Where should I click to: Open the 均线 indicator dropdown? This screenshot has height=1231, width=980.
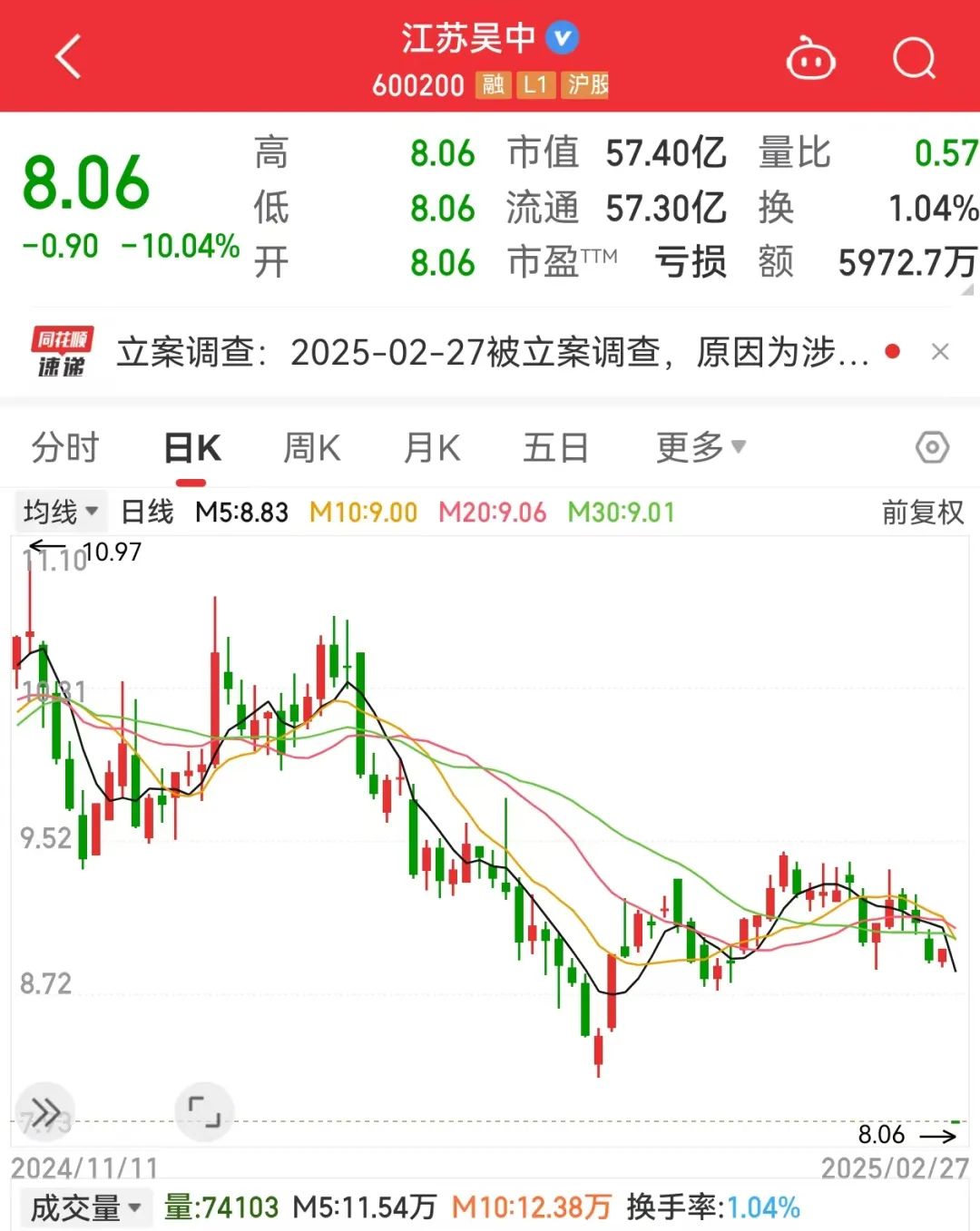[x=61, y=512]
